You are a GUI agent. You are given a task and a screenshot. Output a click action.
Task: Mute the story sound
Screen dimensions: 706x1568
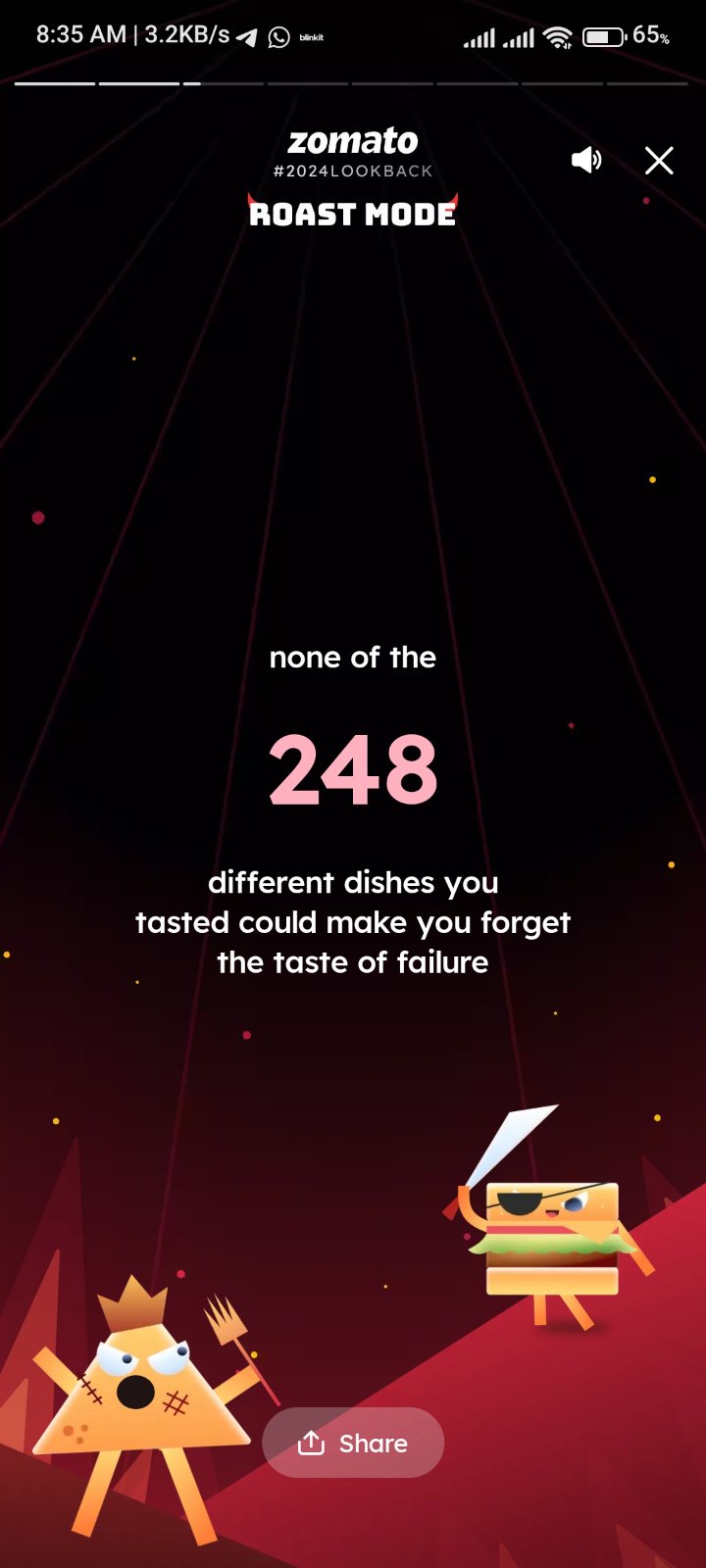click(x=586, y=160)
